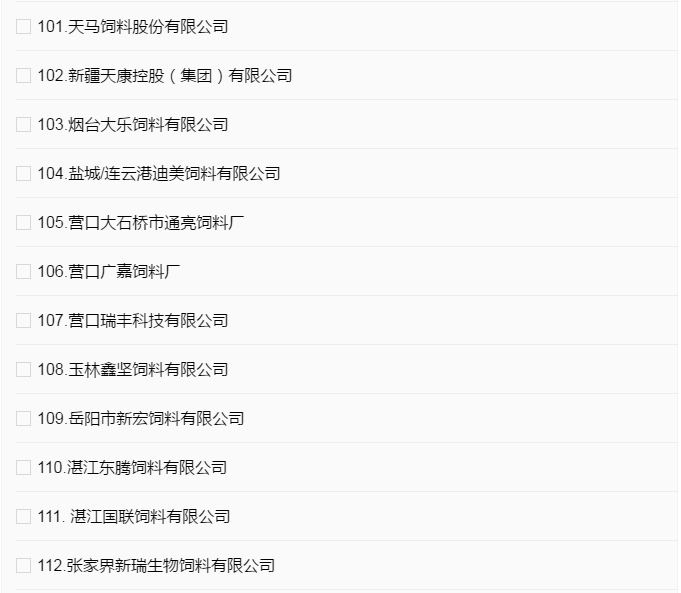Check 107.营口瑞丰科技有限公司
Viewport: 681px width, 593px height.
point(24,321)
